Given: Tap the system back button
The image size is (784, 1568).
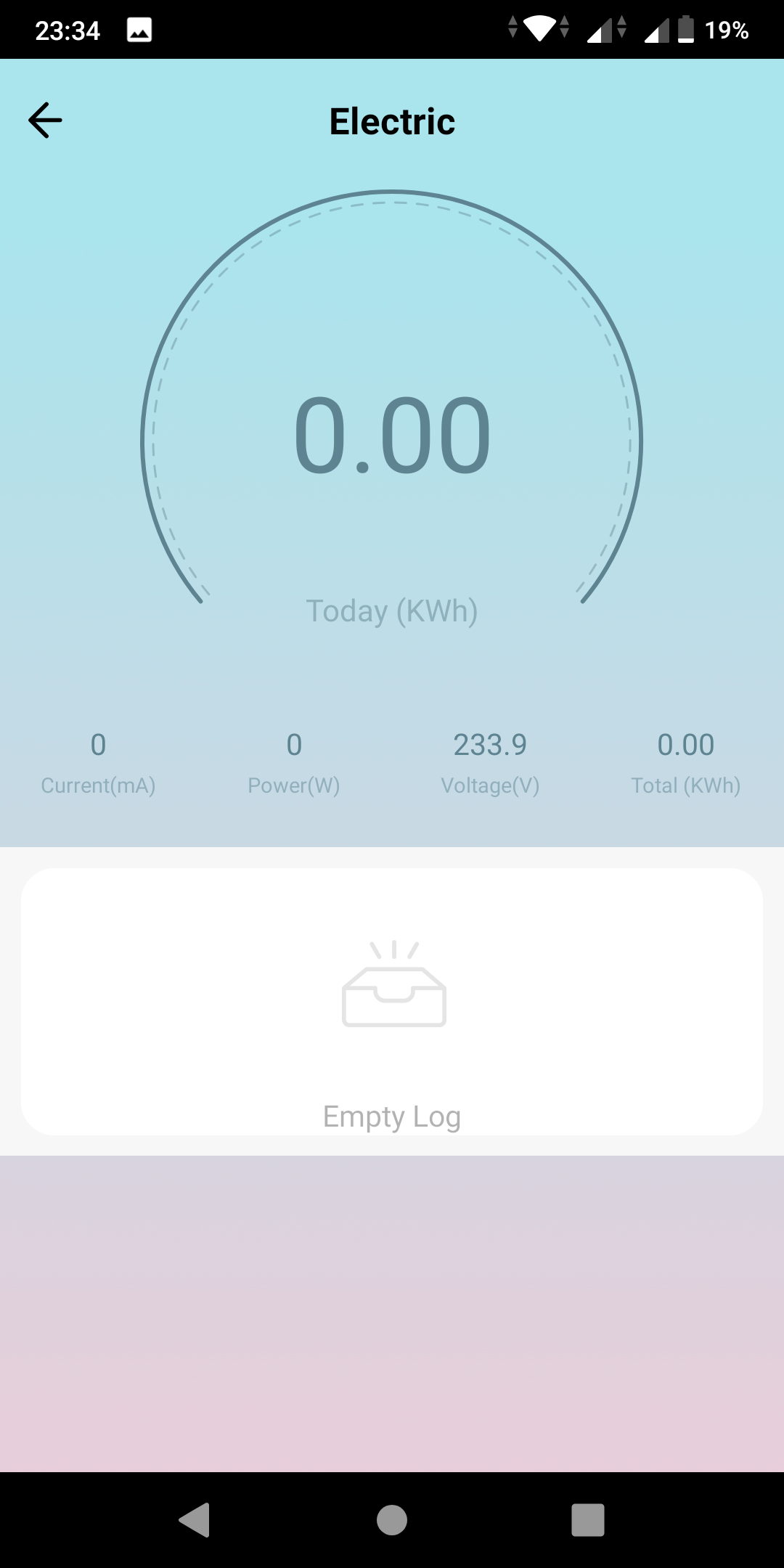Looking at the screenshot, I should pyautogui.click(x=195, y=1519).
